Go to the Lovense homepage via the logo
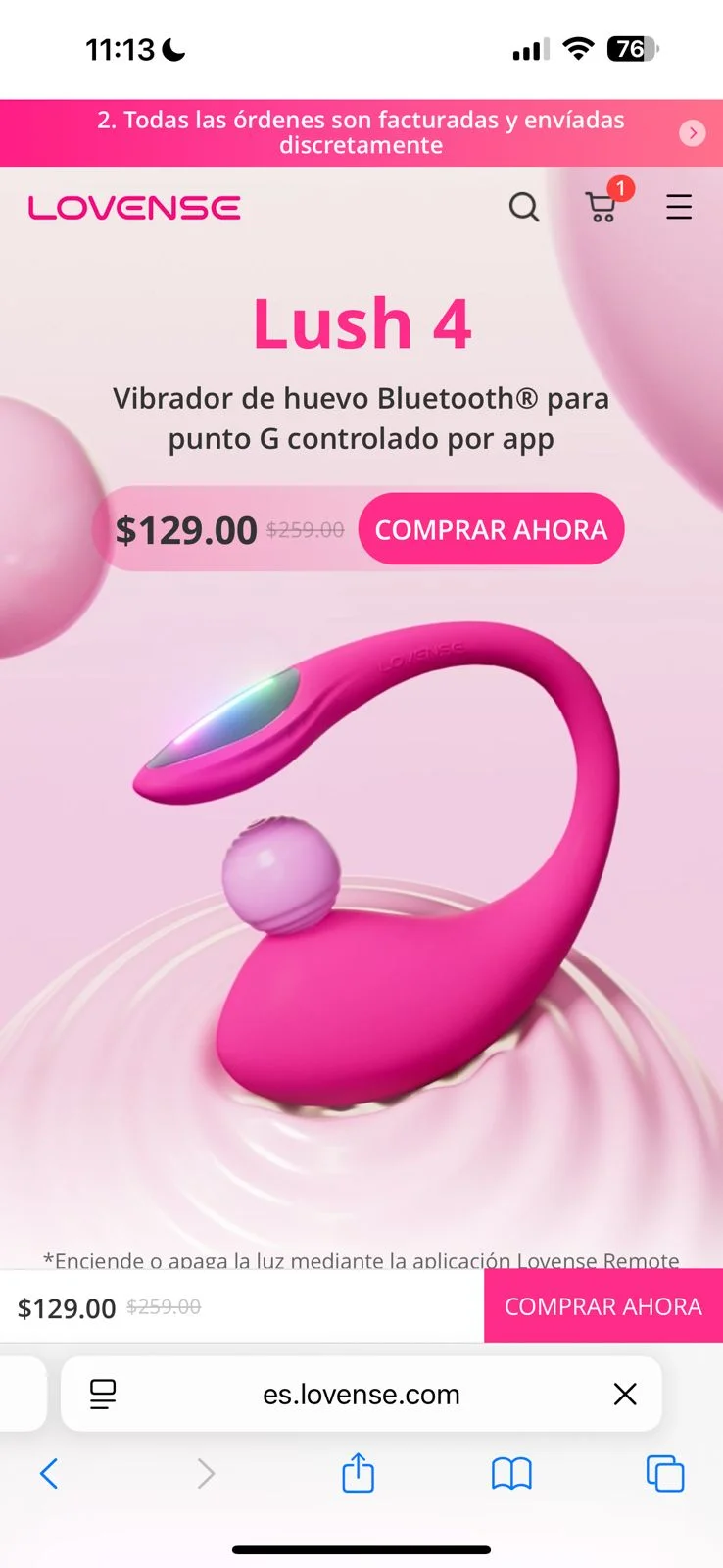This screenshot has height=1568, width=723. [134, 207]
